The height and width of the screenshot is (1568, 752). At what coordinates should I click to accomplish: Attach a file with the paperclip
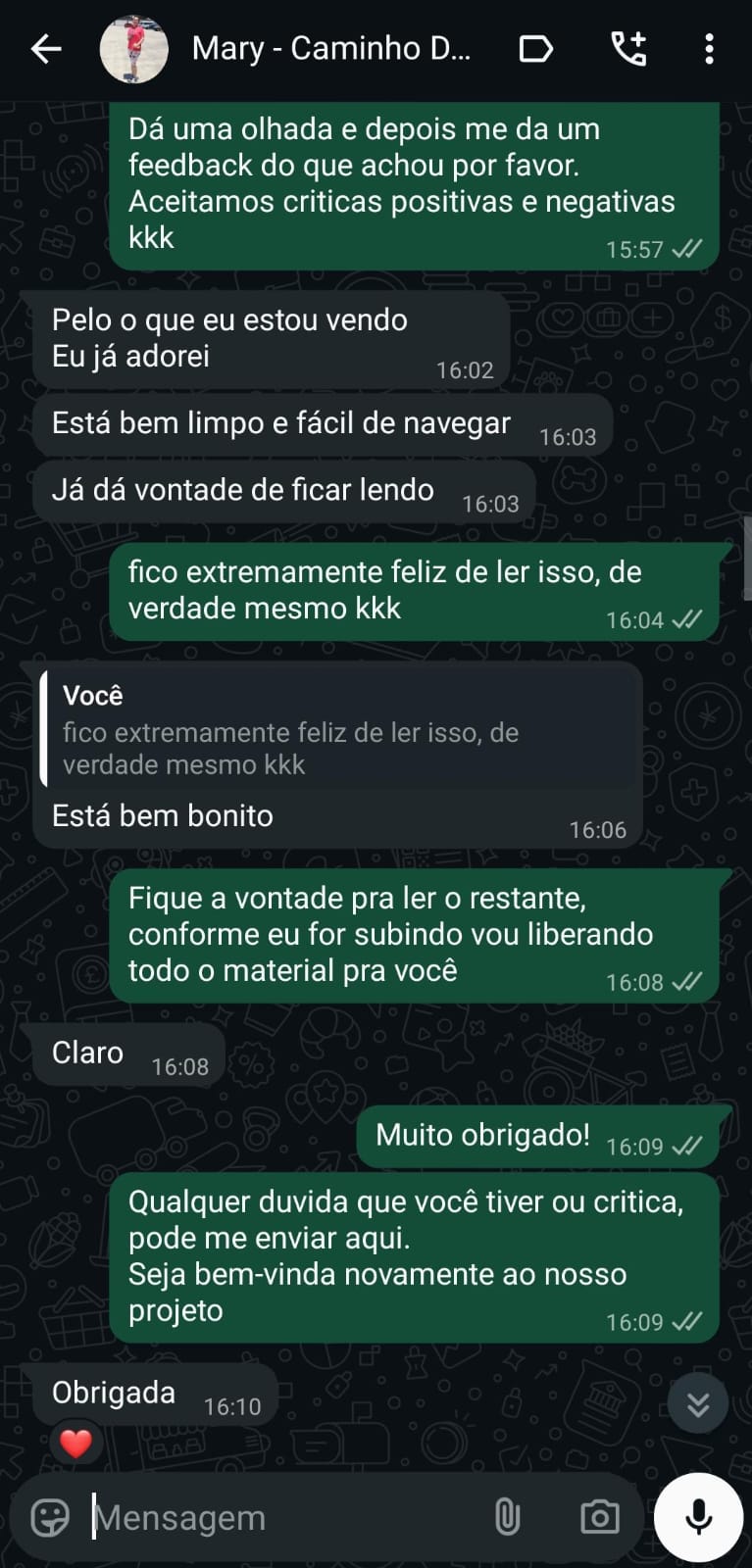507,1517
